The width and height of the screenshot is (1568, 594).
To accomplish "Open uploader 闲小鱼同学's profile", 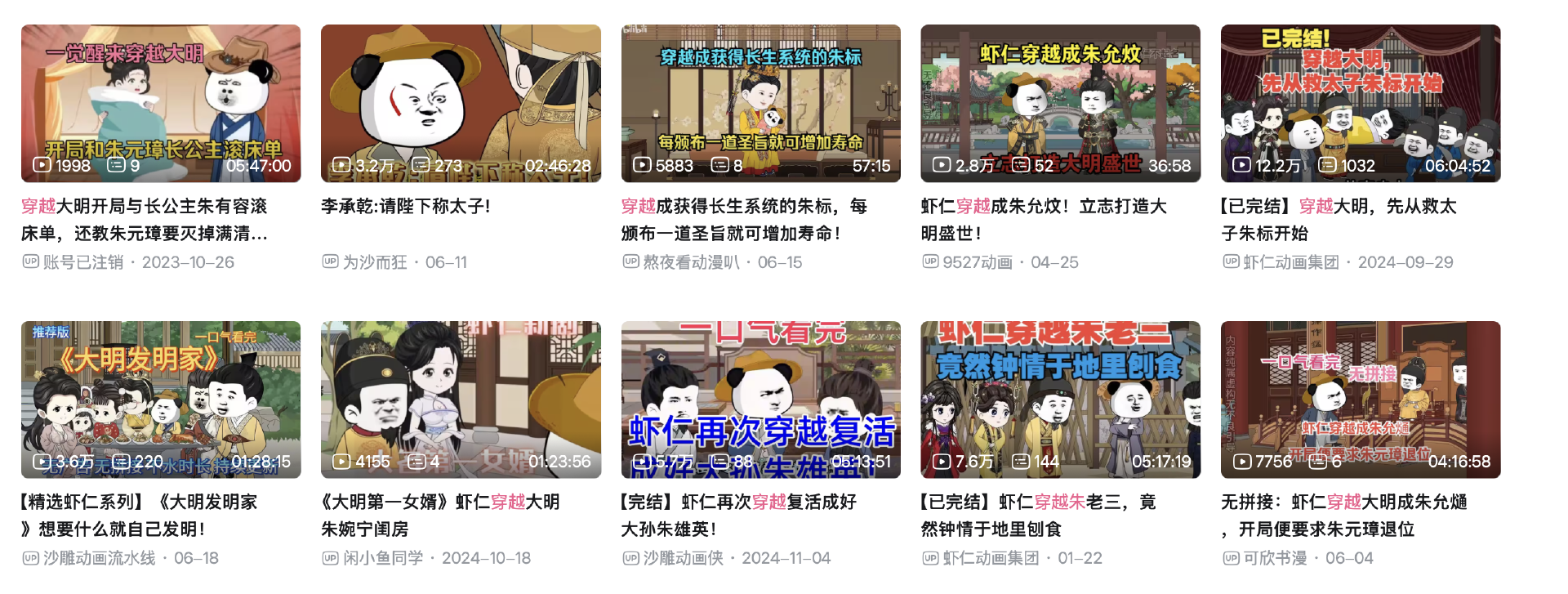I will pyautogui.click(x=383, y=558).
